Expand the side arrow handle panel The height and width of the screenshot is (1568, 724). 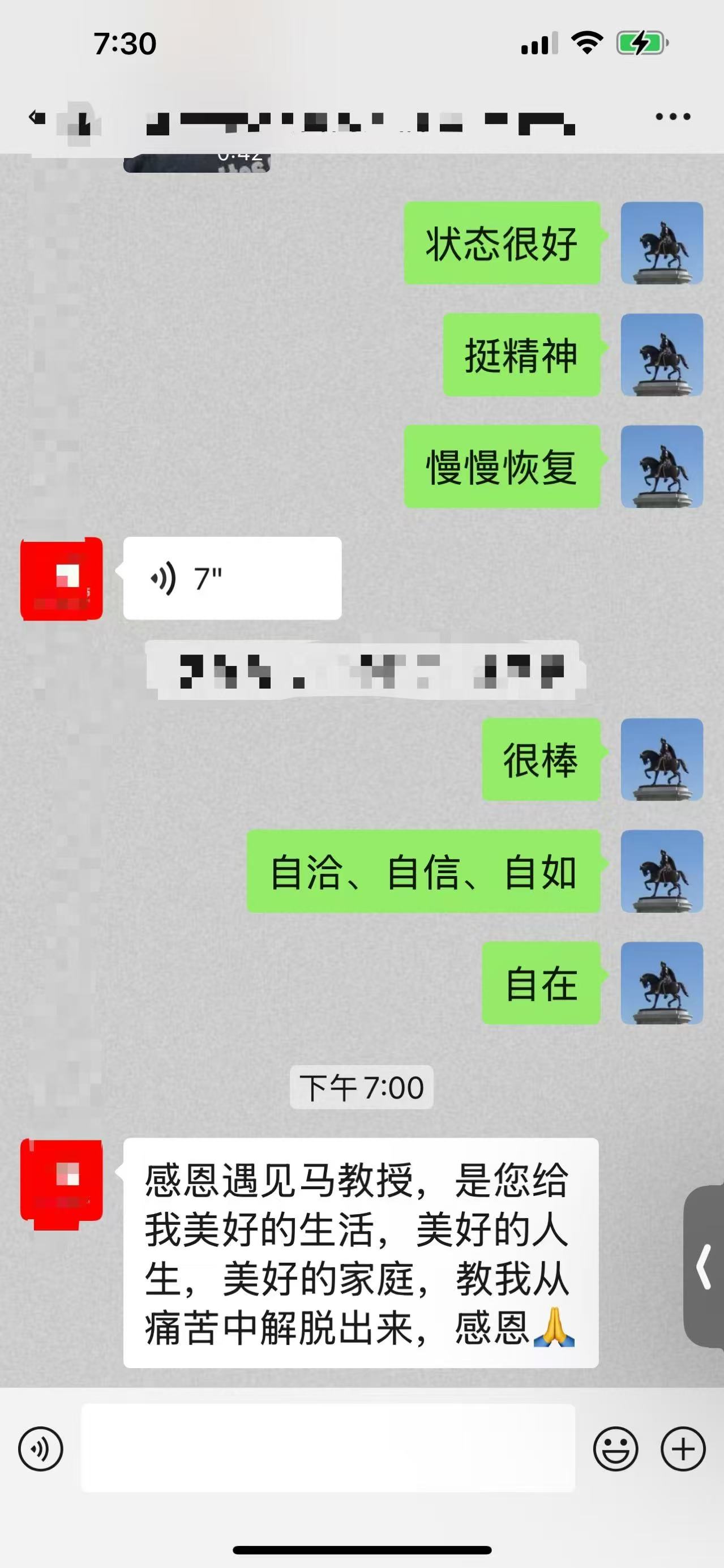[705, 1266]
